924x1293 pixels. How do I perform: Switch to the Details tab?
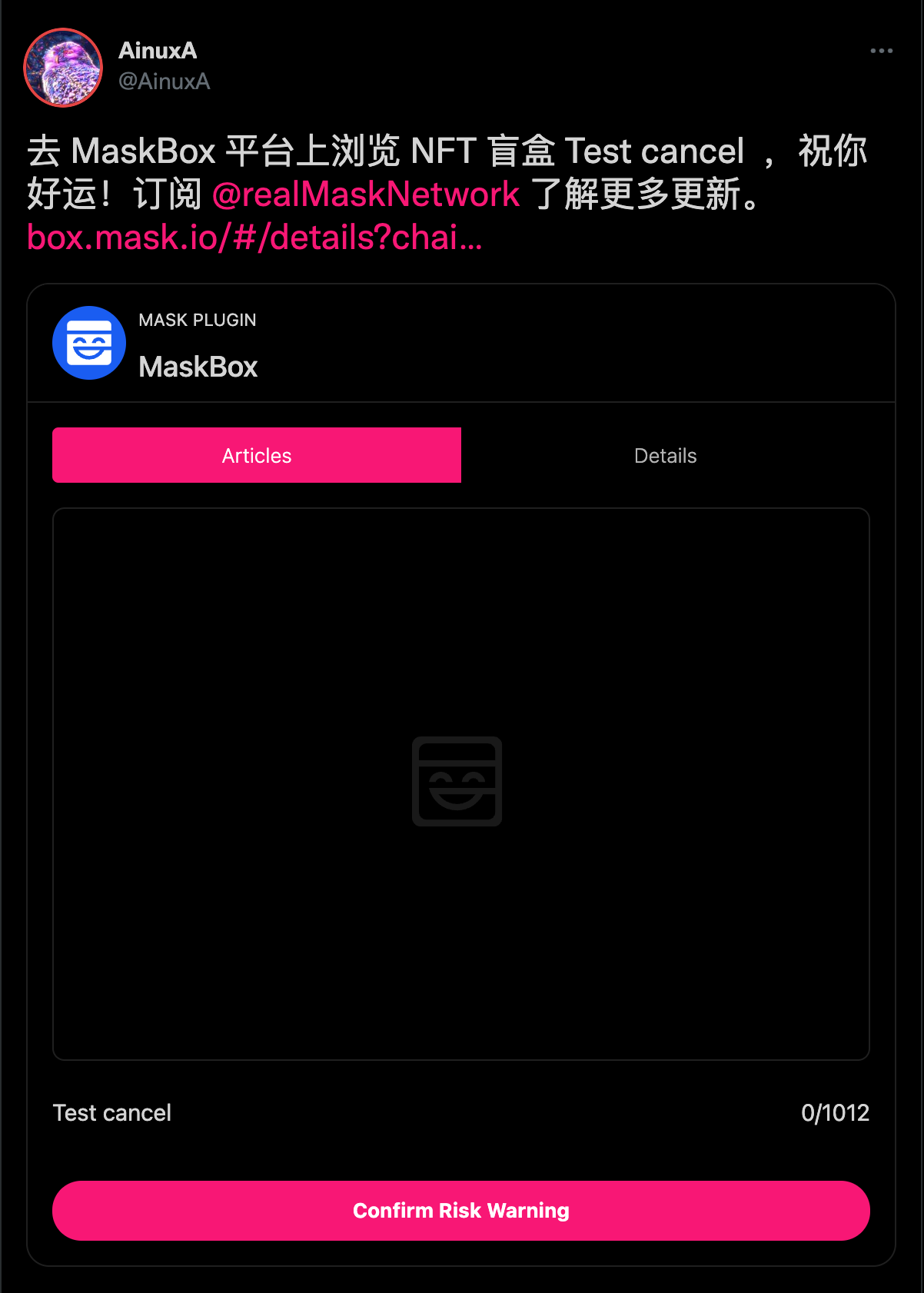(x=665, y=455)
